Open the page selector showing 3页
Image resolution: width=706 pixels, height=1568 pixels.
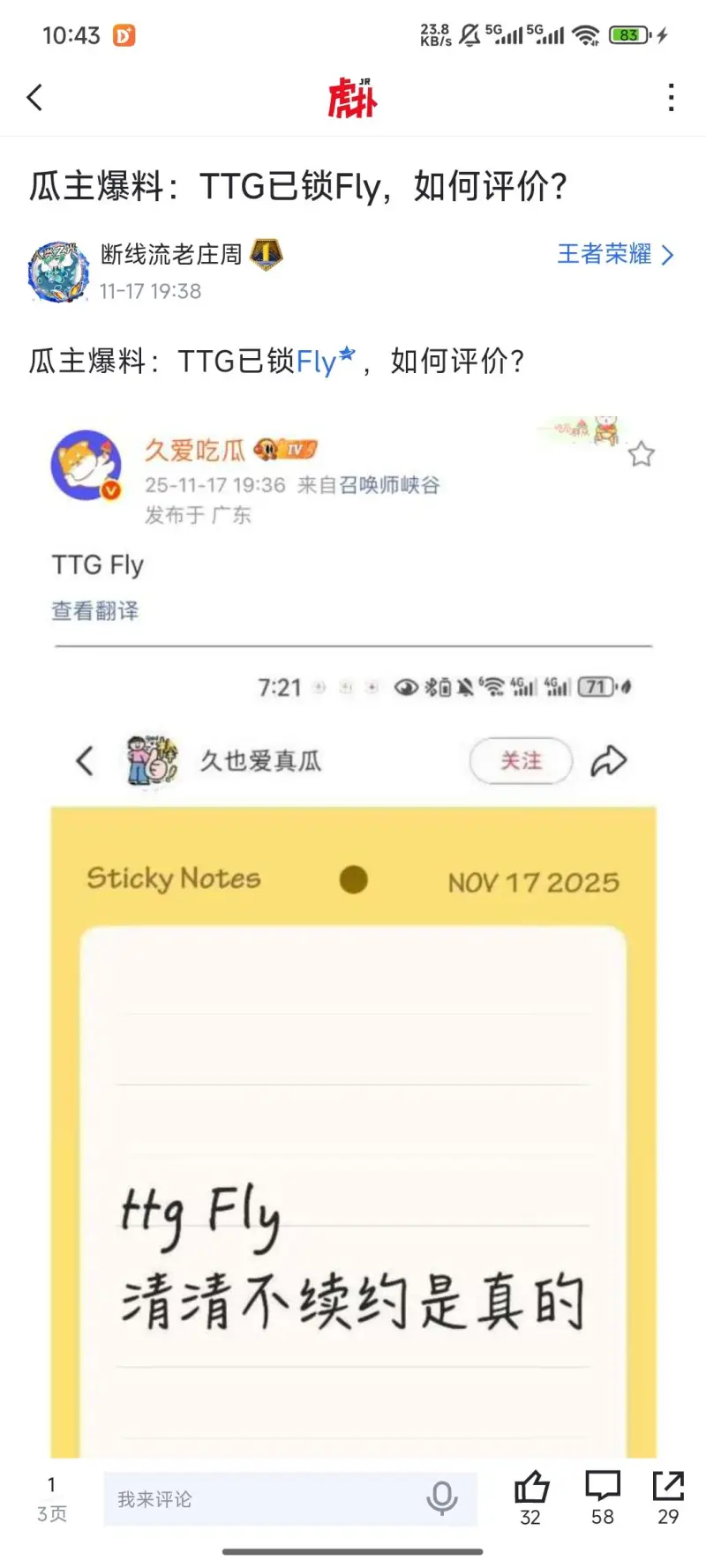(50, 1500)
